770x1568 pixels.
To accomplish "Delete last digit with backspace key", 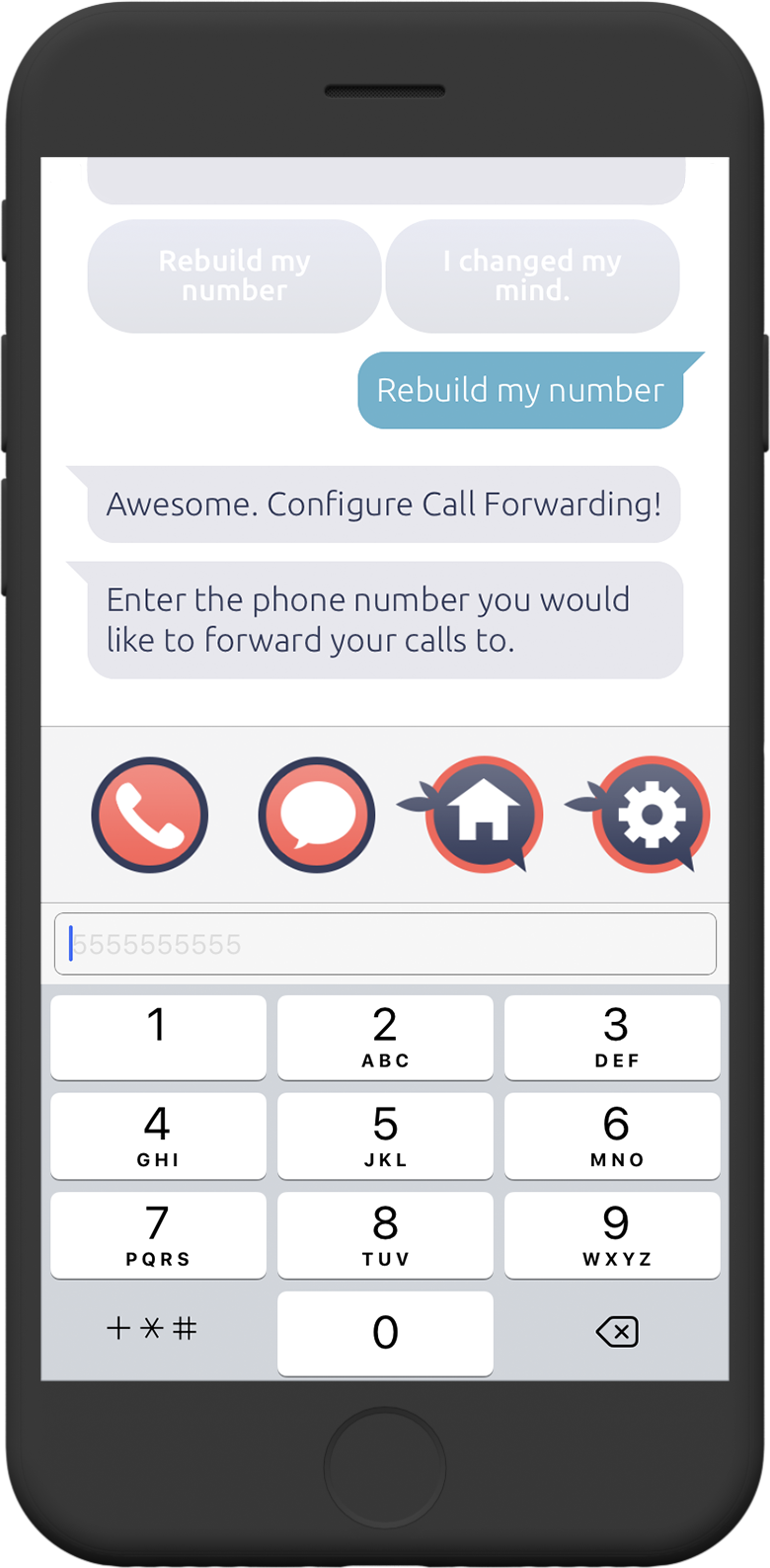I will click(617, 1332).
